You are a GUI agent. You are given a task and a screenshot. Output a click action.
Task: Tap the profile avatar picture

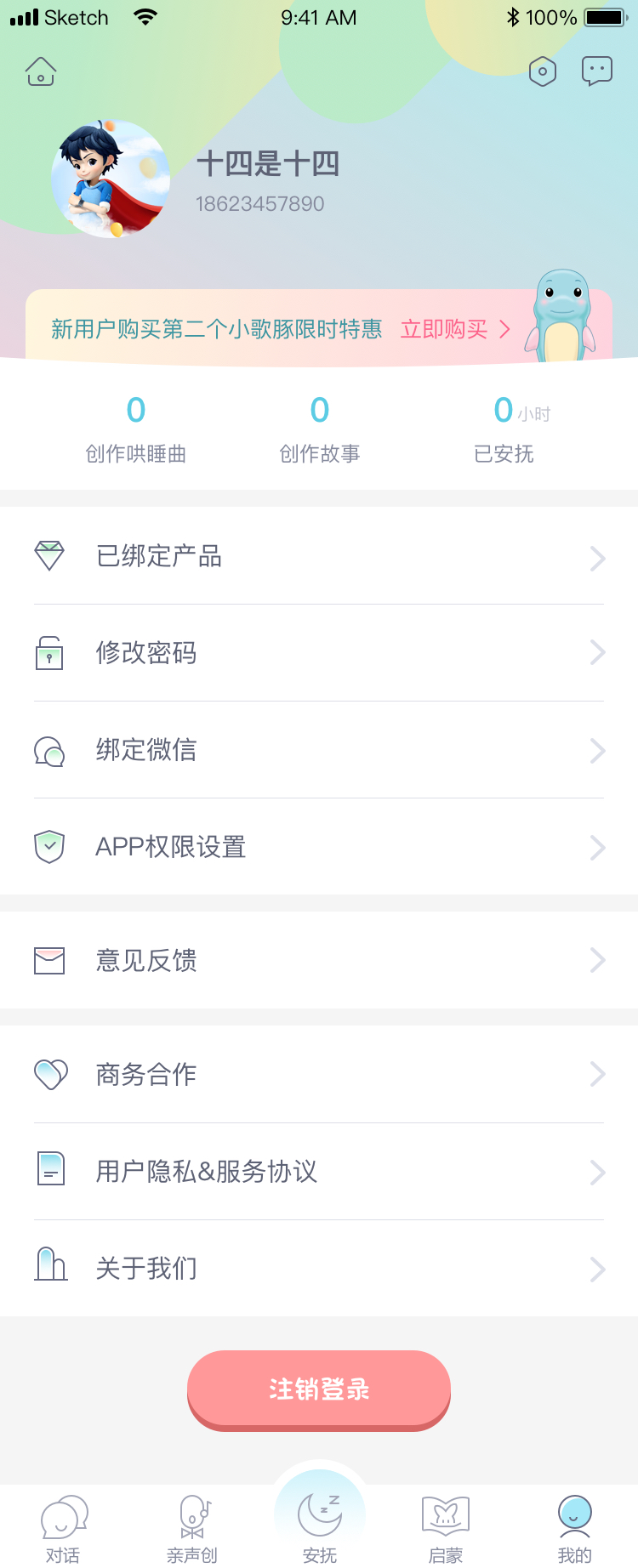point(111,179)
